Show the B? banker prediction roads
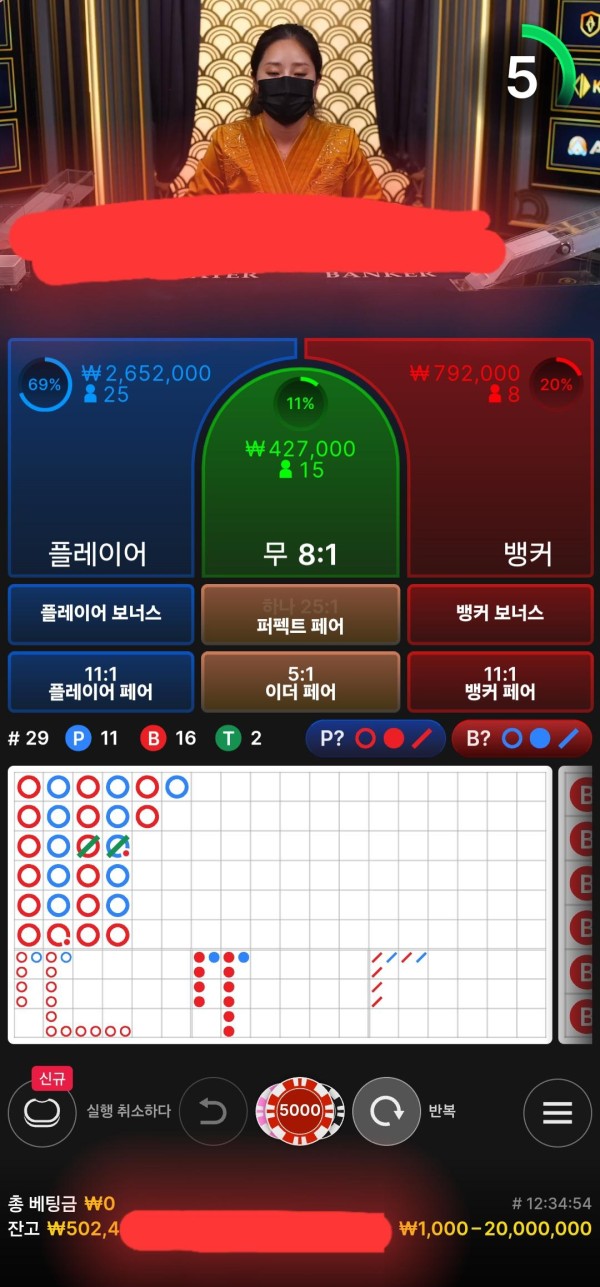This screenshot has height=1287, width=600. 521,739
